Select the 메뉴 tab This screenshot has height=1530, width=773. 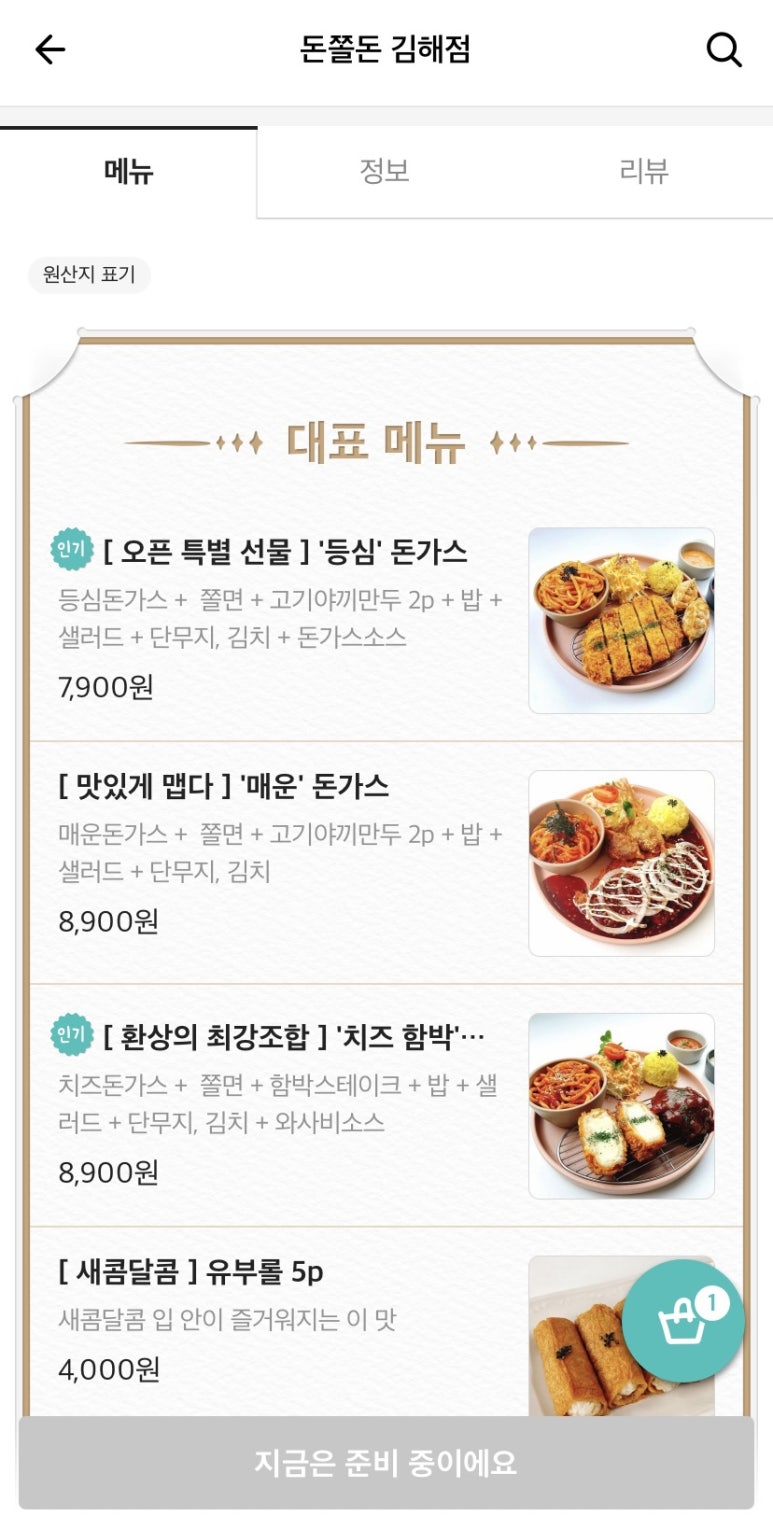pos(129,171)
